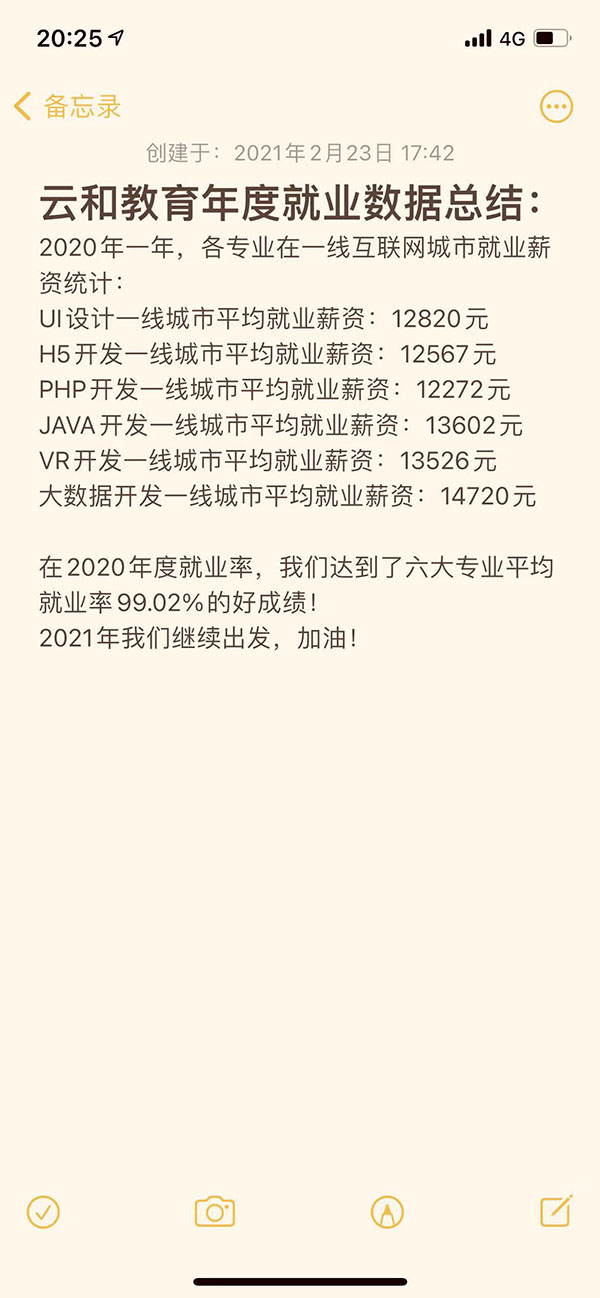Screen dimensions: 600x1298
Task: Open the camera attachment option
Action: point(214,1212)
